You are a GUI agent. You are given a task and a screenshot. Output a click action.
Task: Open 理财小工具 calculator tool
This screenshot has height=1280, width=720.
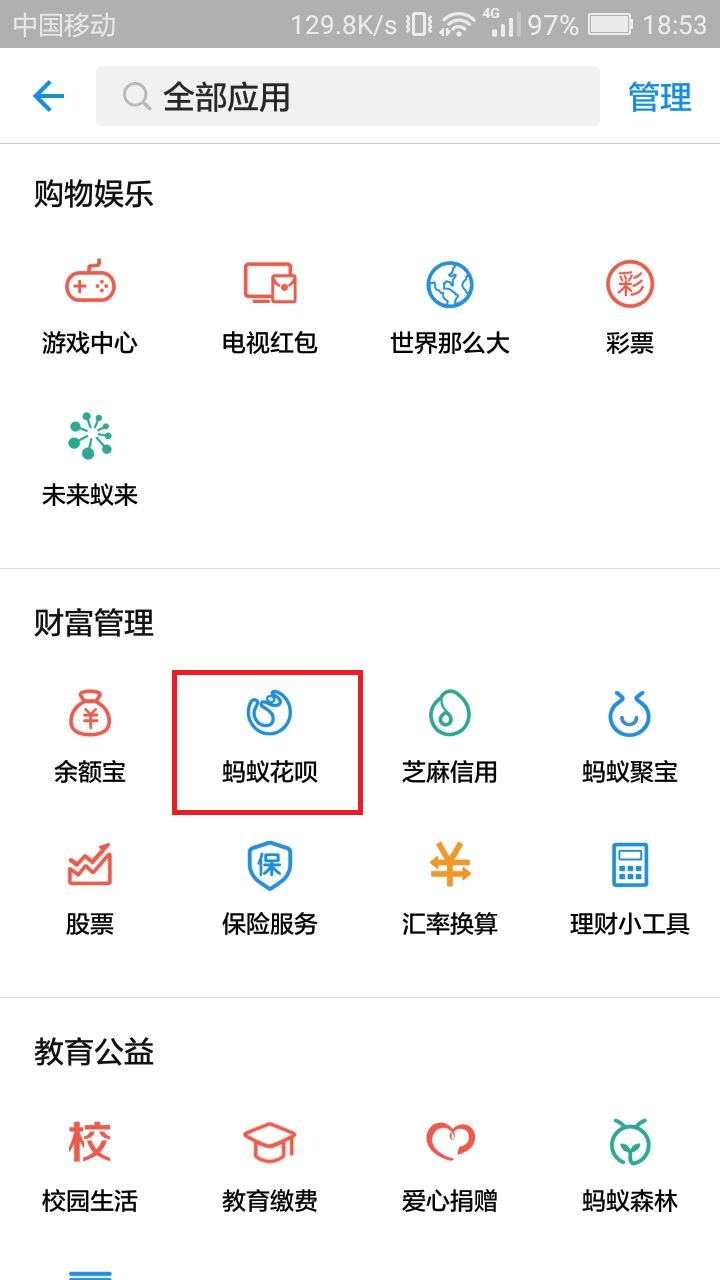coord(628,890)
